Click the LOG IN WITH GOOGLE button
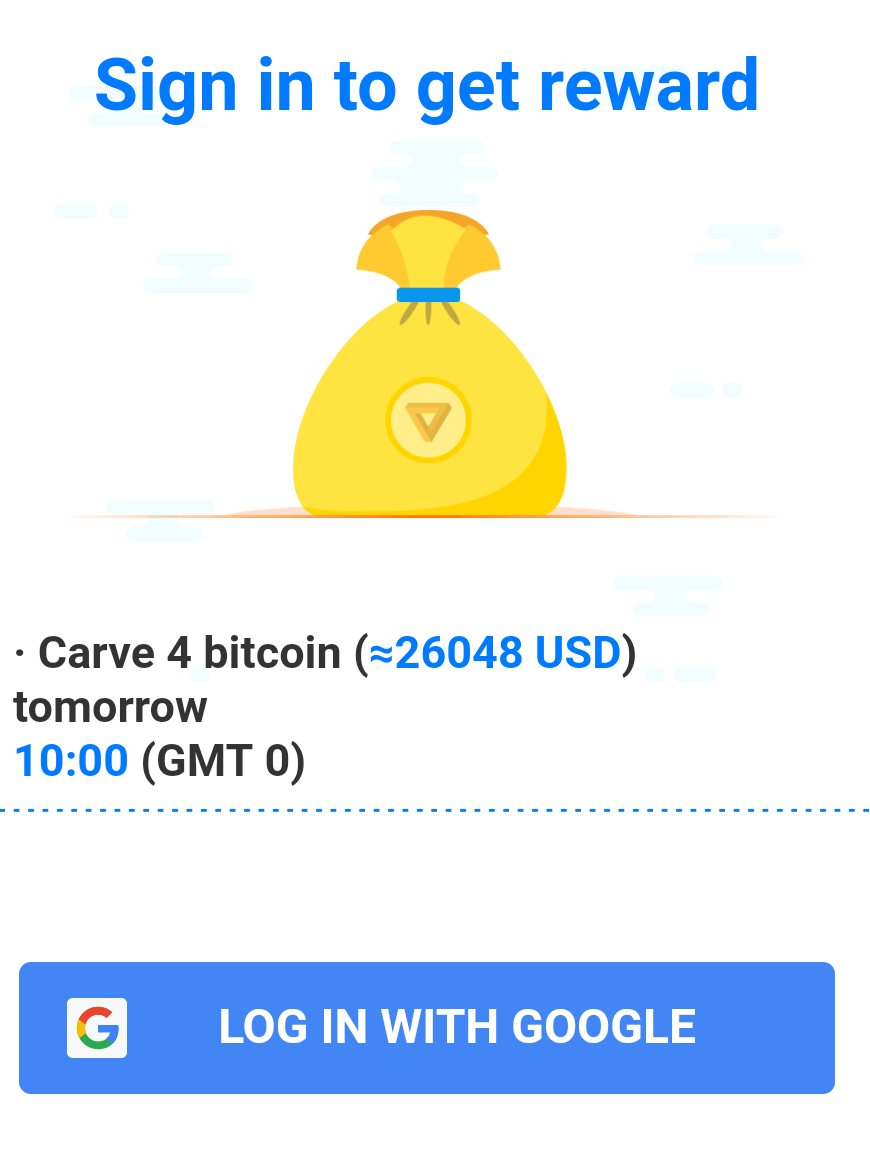This screenshot has width=870, height=1157. [x=425, y=1027]
